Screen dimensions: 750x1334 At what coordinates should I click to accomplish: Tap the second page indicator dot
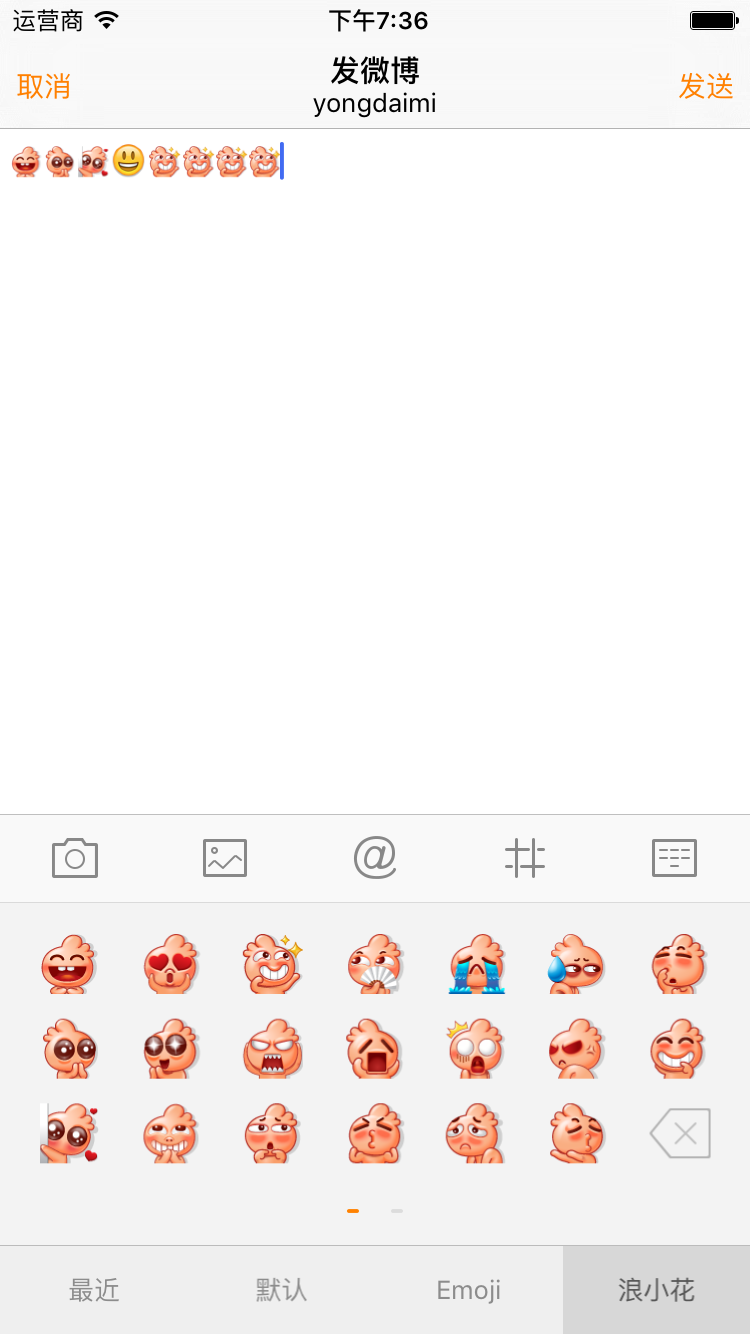[397, 1211]
